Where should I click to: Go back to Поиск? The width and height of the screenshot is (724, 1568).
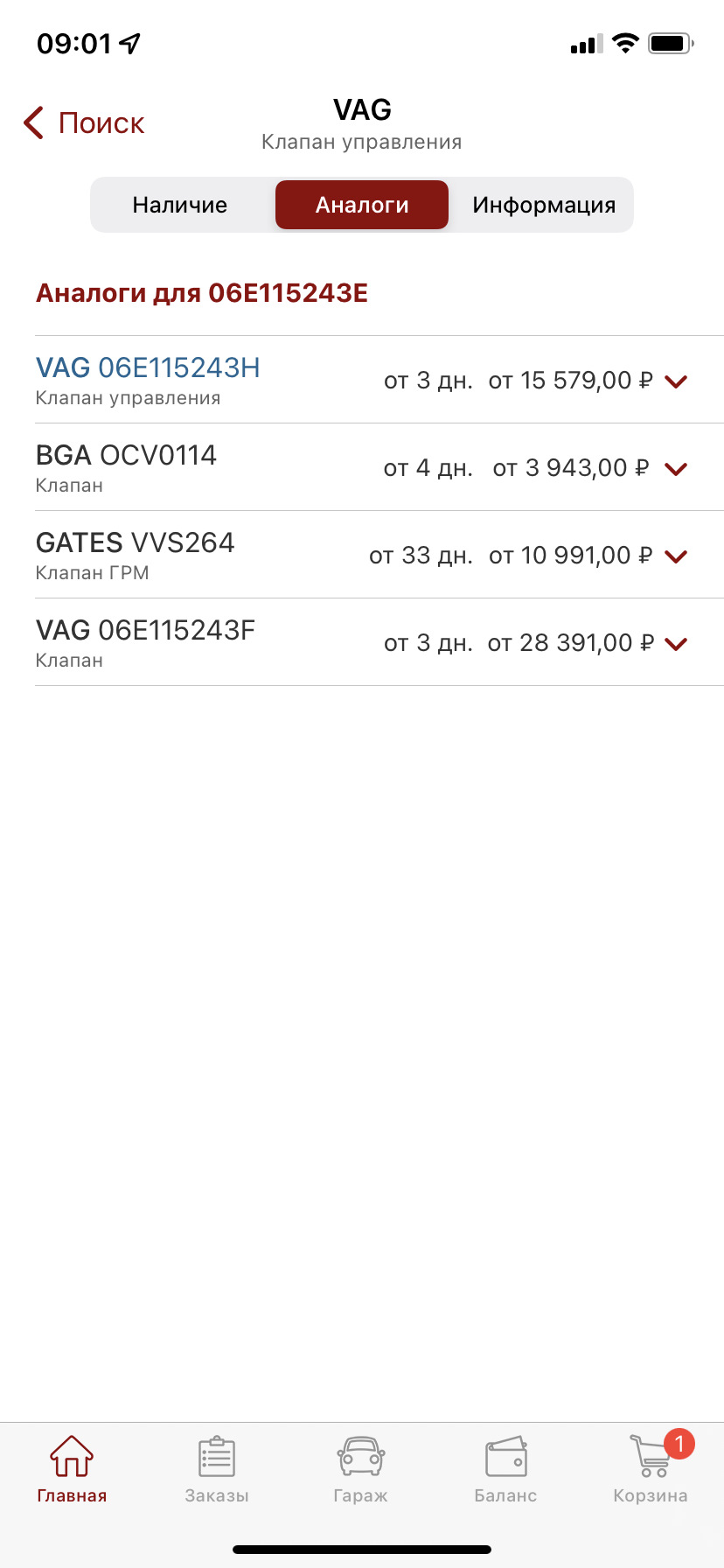tap(84, 123)
